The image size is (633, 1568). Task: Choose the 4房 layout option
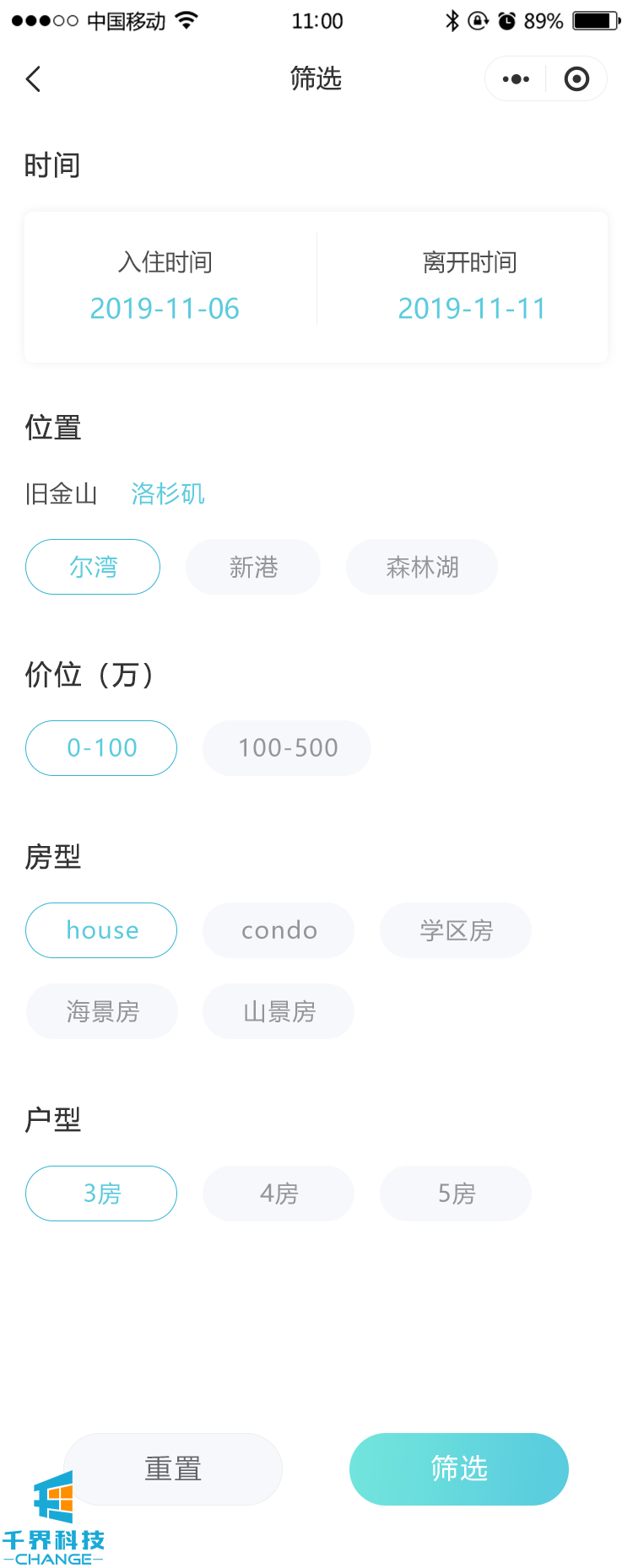pos(279,1194)
